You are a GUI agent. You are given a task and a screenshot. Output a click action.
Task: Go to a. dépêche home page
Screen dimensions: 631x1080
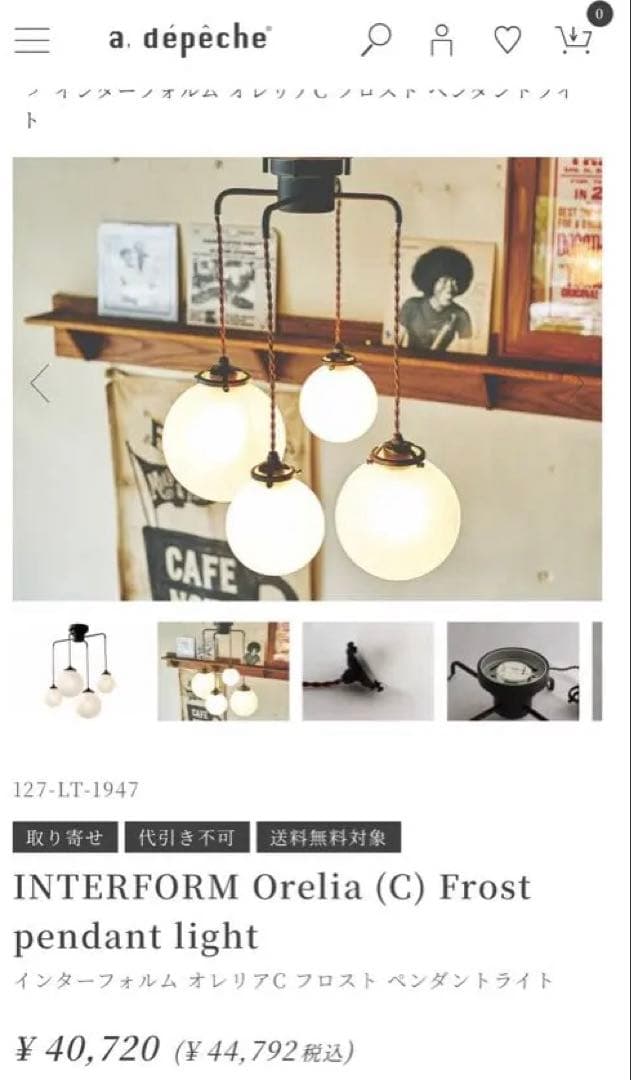(189, 39)
